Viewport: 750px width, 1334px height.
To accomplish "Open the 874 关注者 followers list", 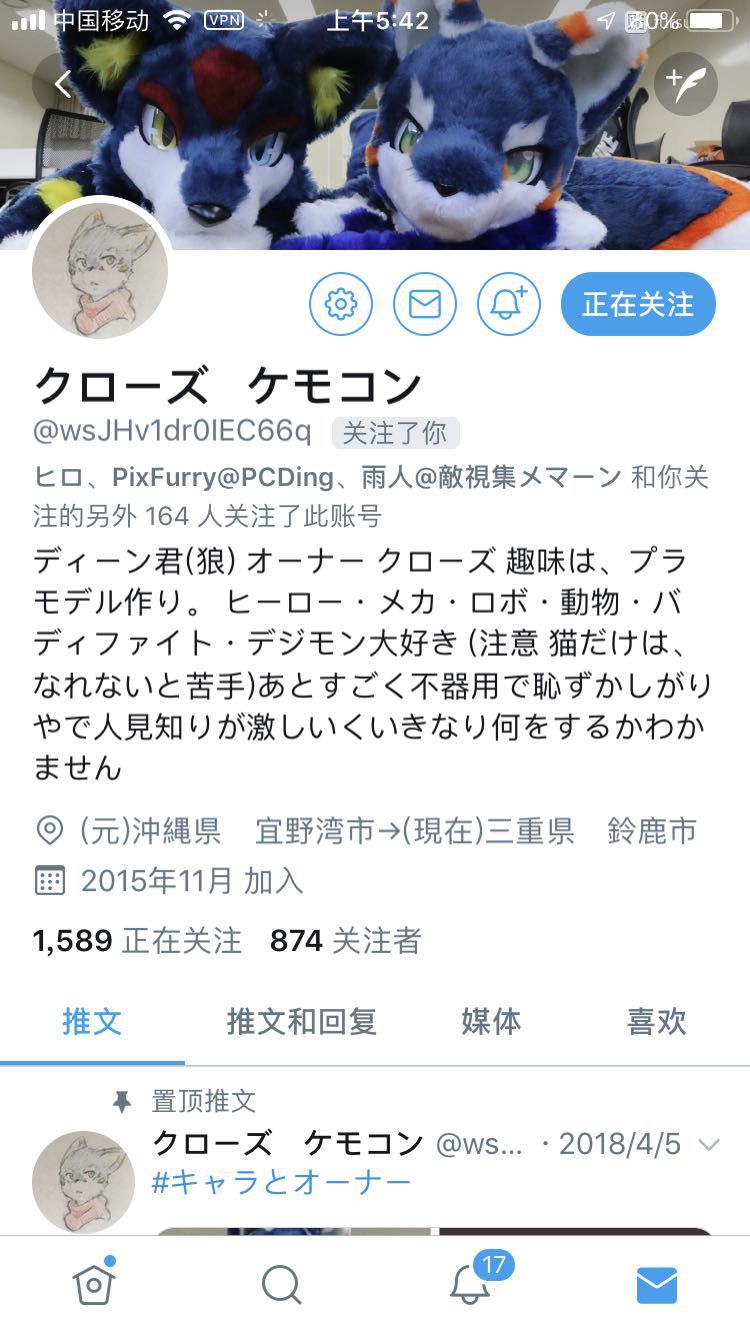I will pyautogui.click(x=345, y=941).
